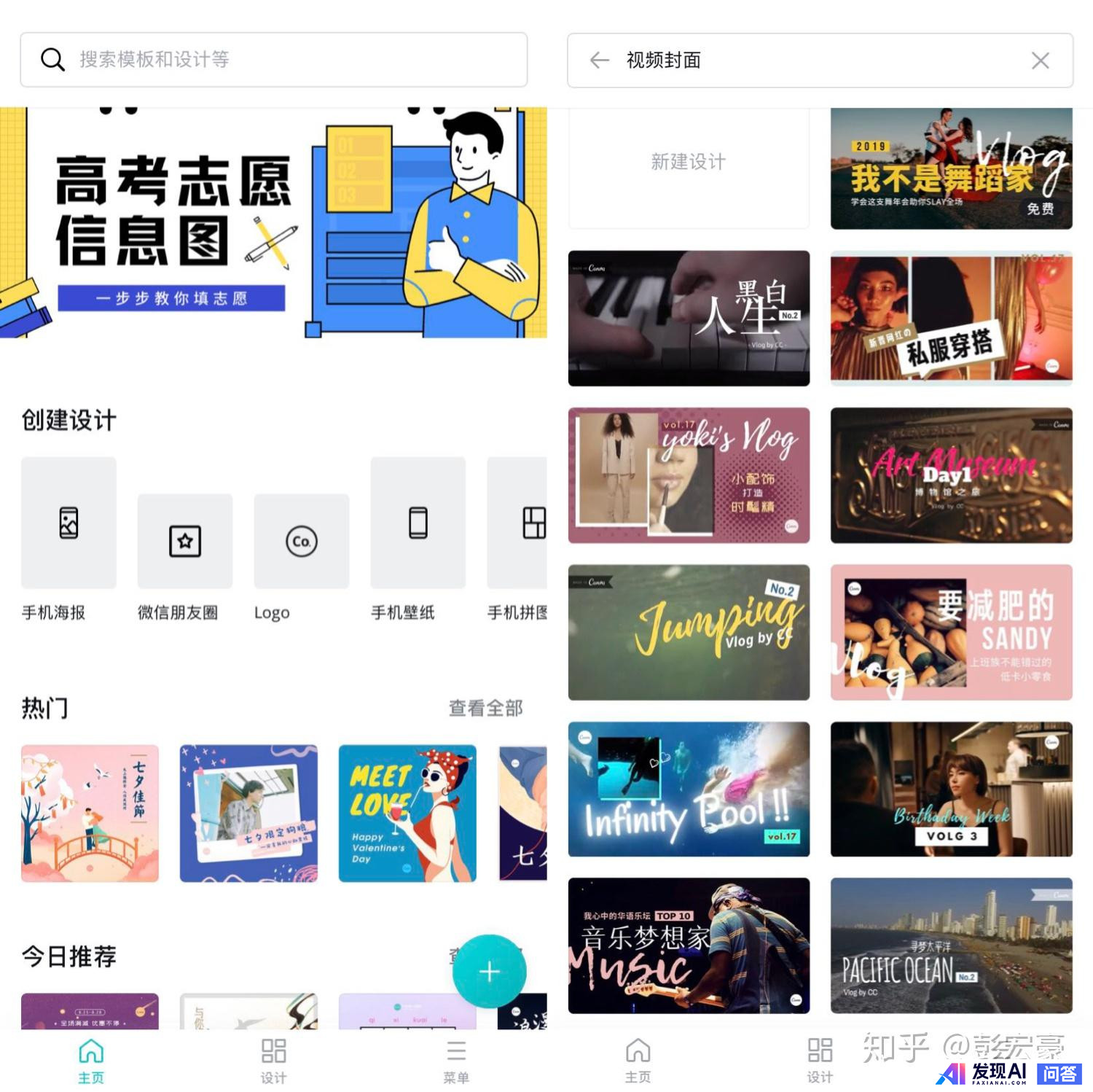
Task: Go back from the 视频封面 search
Action: [599, 61]
